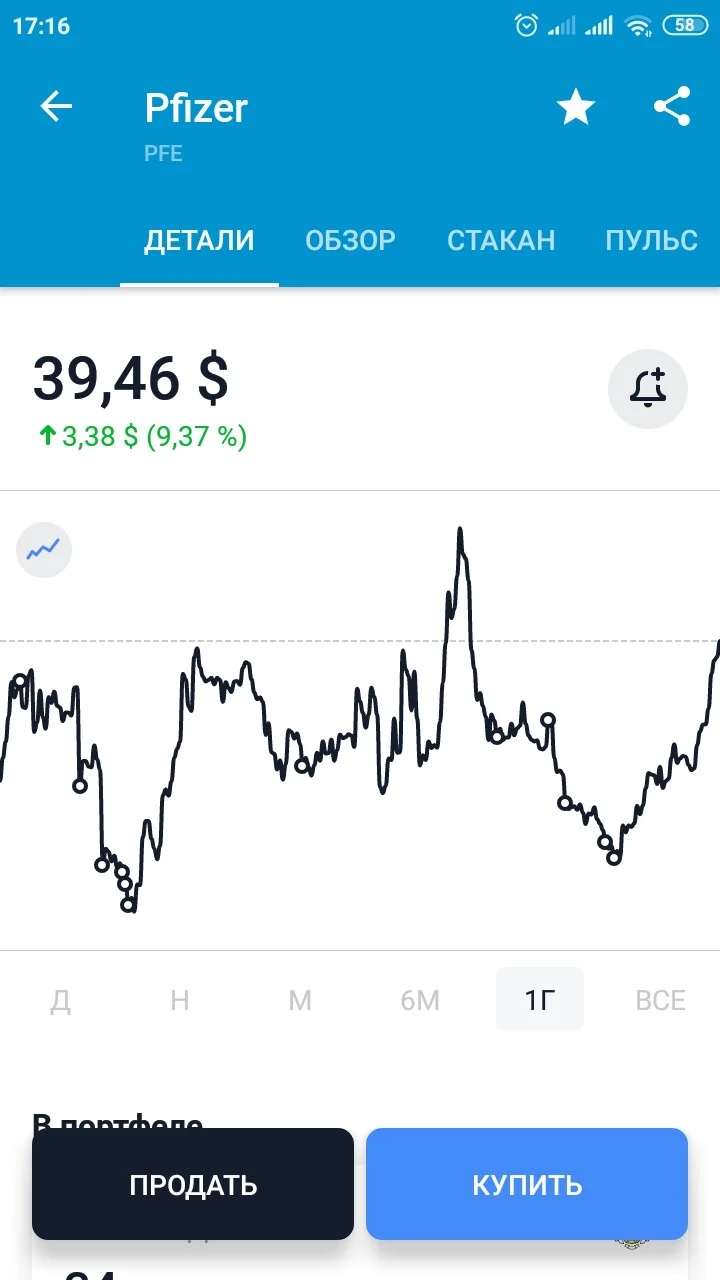Go back from the Pfizer screen
Screen dimensions: 720x1280
point(56,107)
